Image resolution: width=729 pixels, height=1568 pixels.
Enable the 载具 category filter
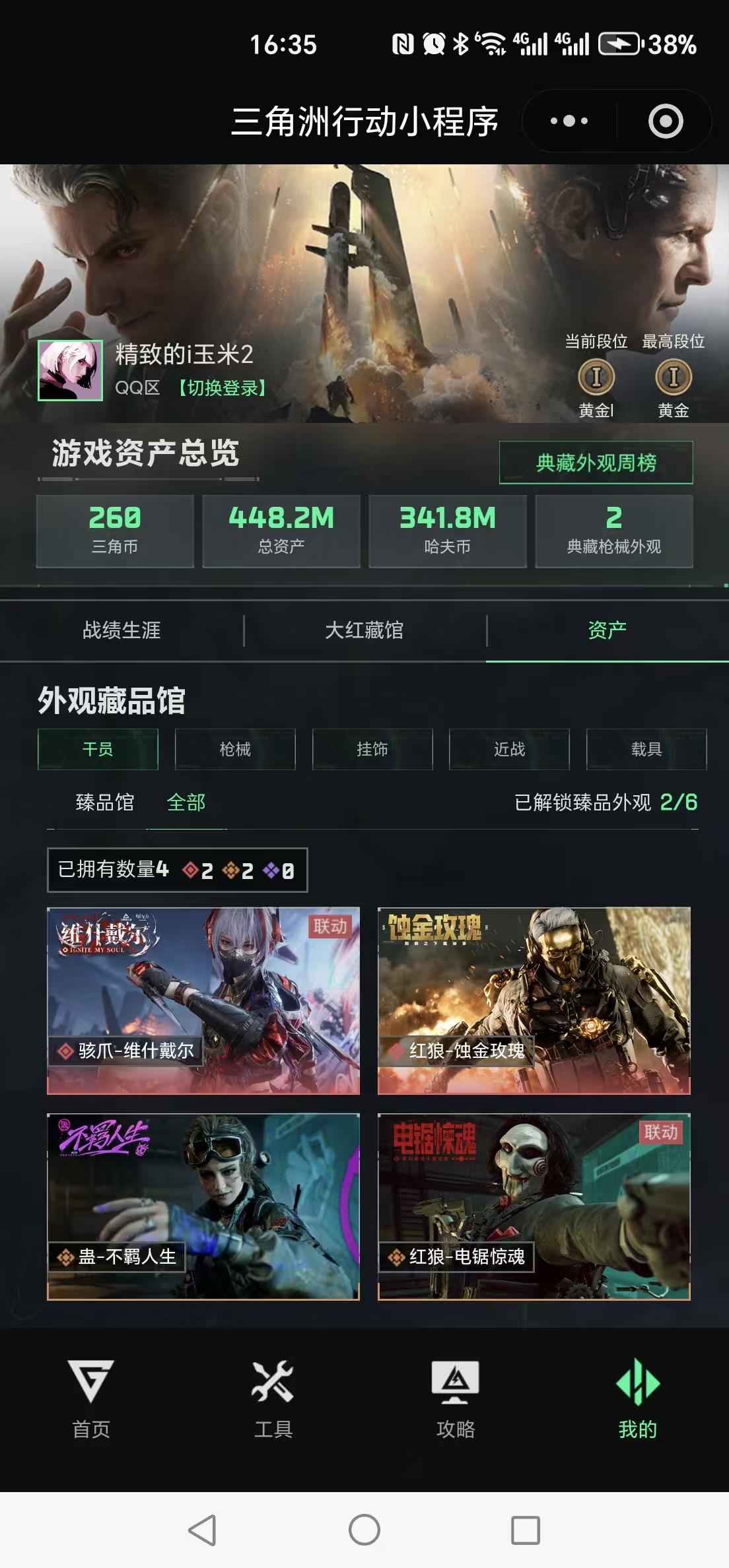point(645,750)
